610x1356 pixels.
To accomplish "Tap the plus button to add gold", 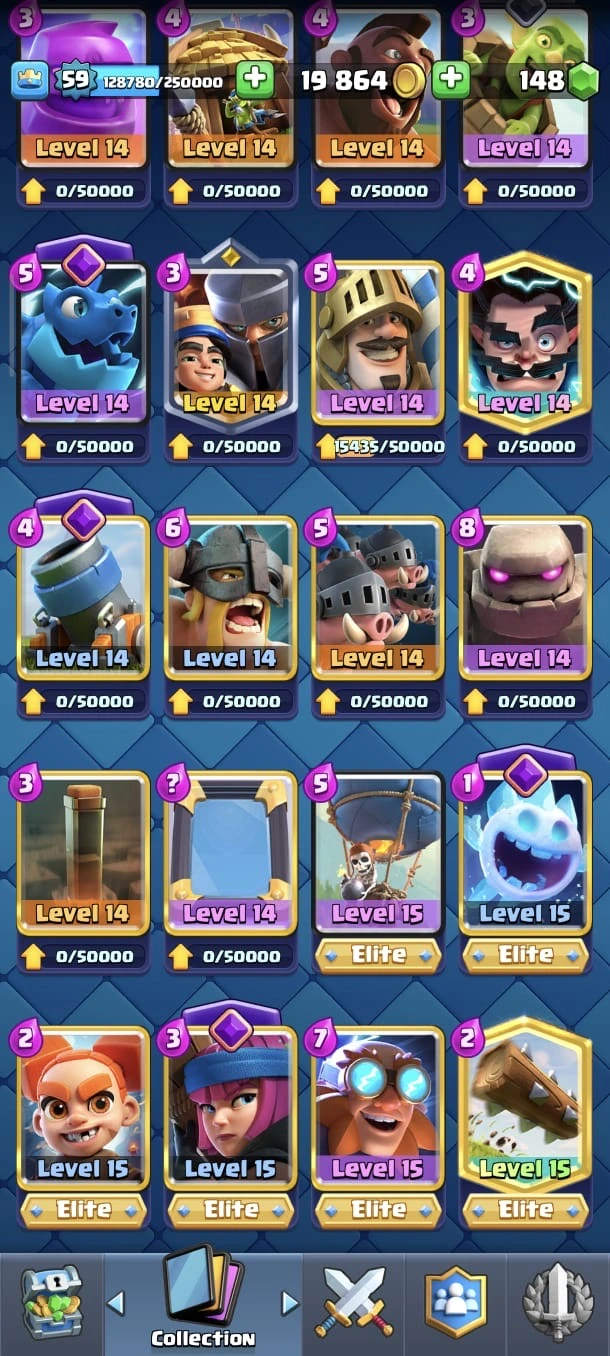I will (x=452, y=79).
